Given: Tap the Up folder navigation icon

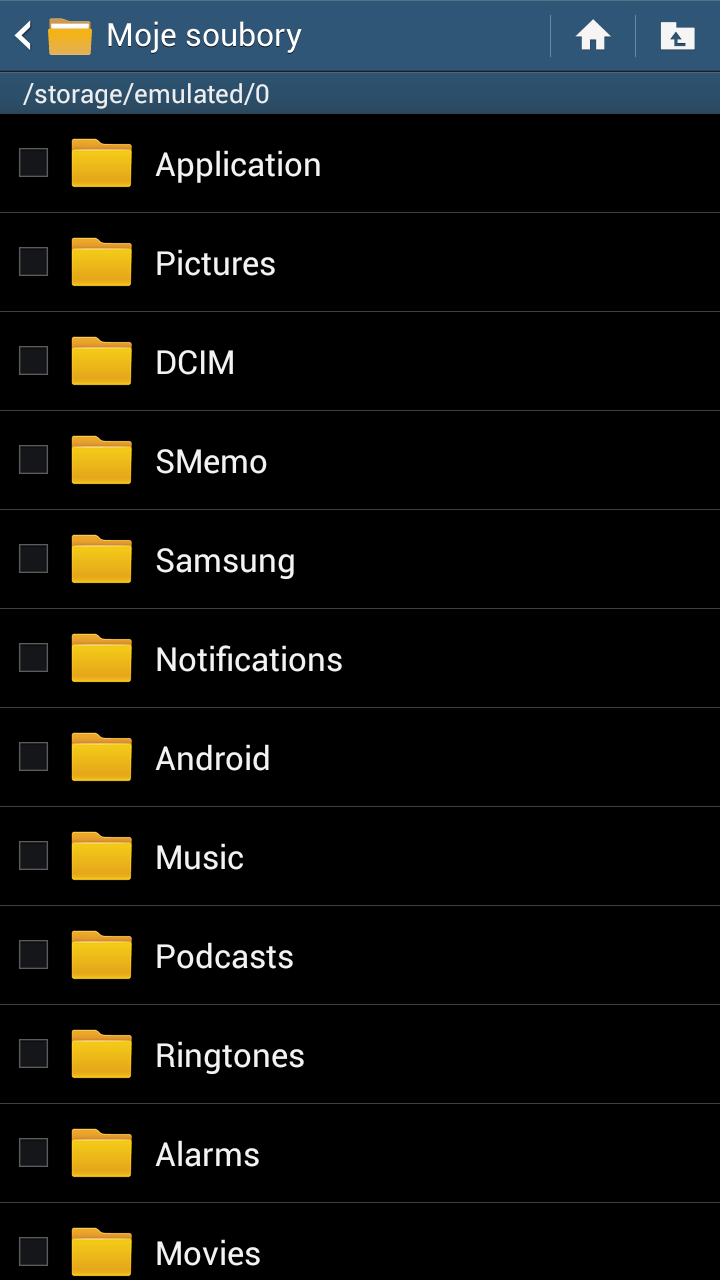Looking at the screenshot, I should [678, 35].
